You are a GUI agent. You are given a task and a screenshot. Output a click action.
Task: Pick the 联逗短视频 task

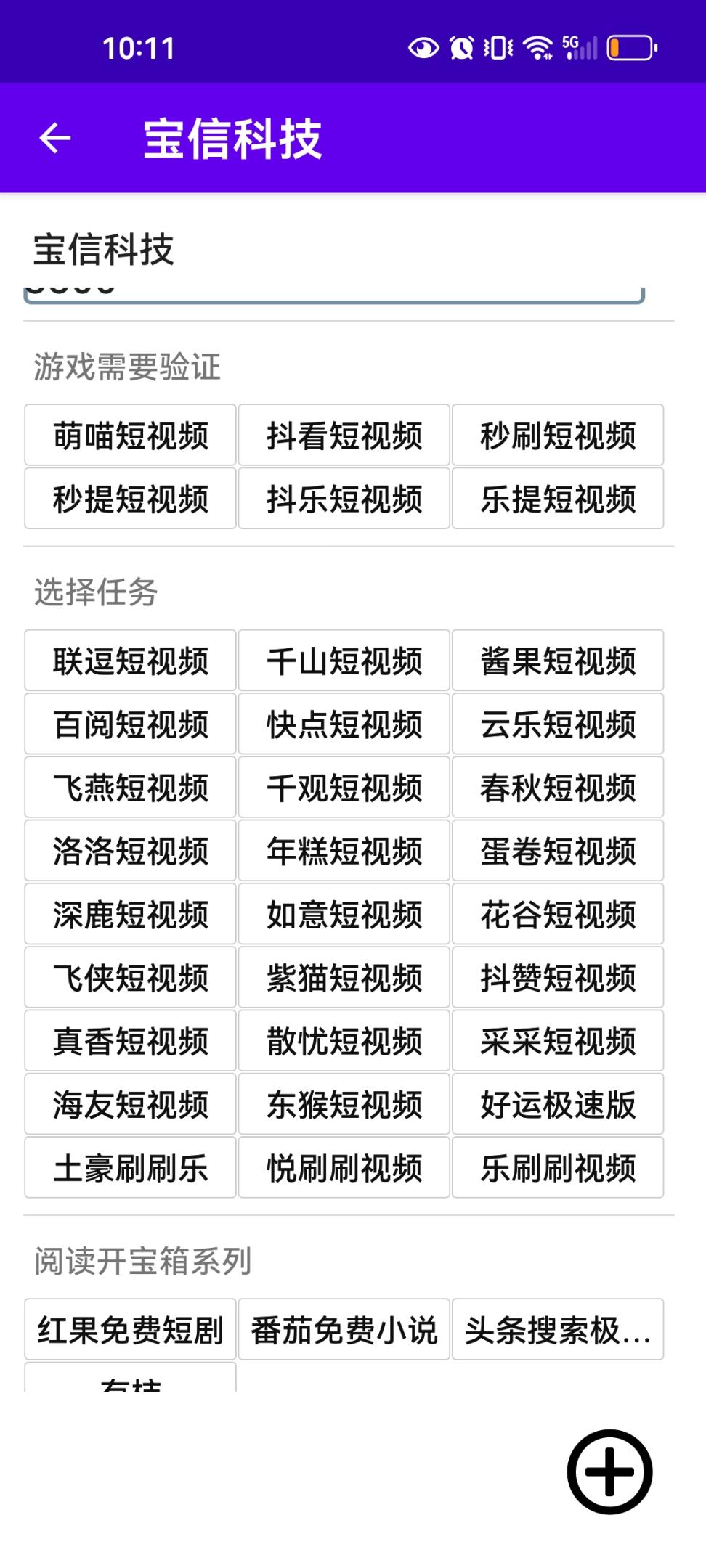coord(131,661)
